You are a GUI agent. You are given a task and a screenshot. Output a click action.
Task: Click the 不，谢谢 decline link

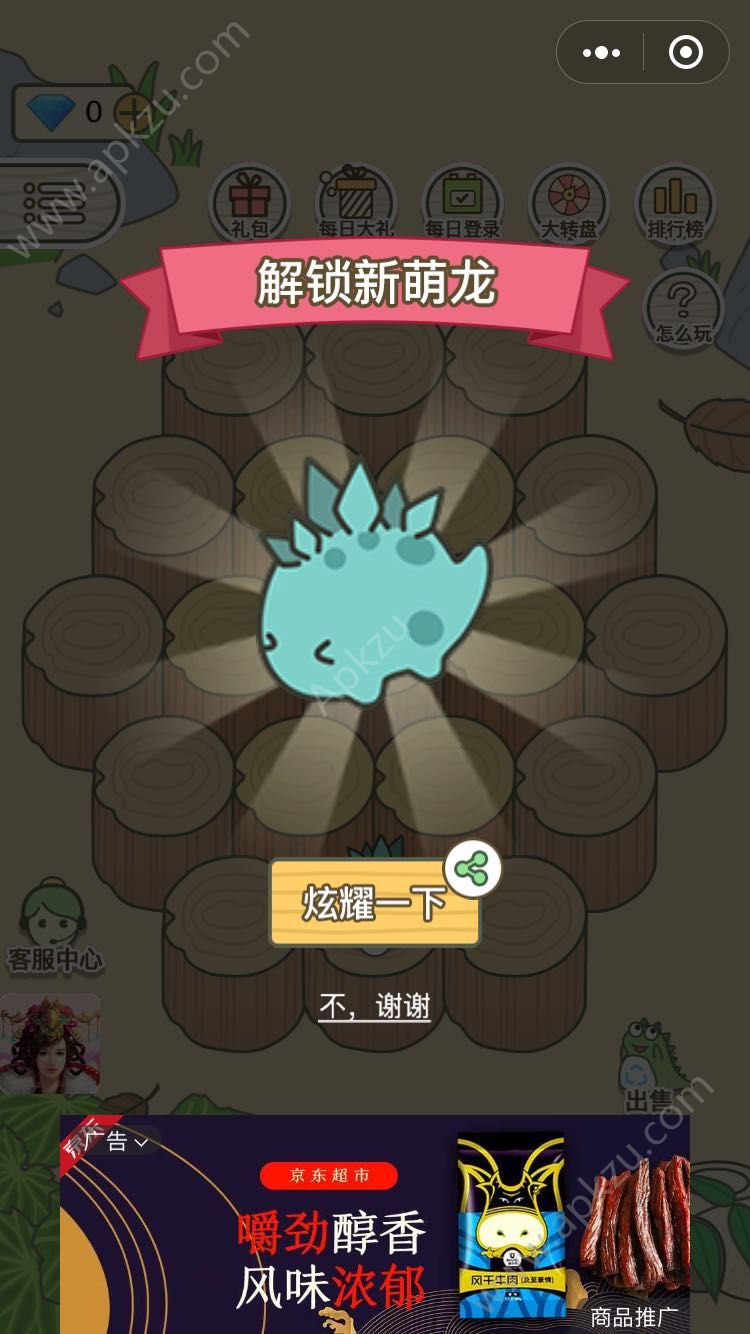374,1007
